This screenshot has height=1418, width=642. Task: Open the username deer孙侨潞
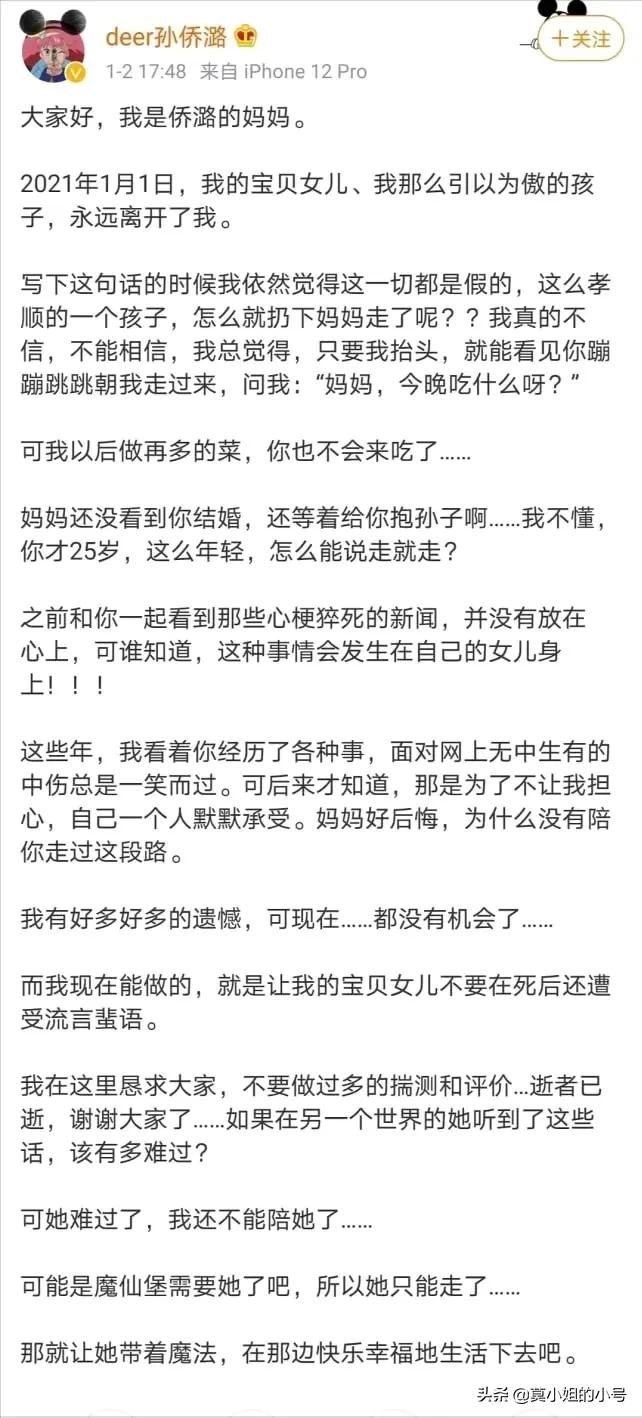pos(167,38)
